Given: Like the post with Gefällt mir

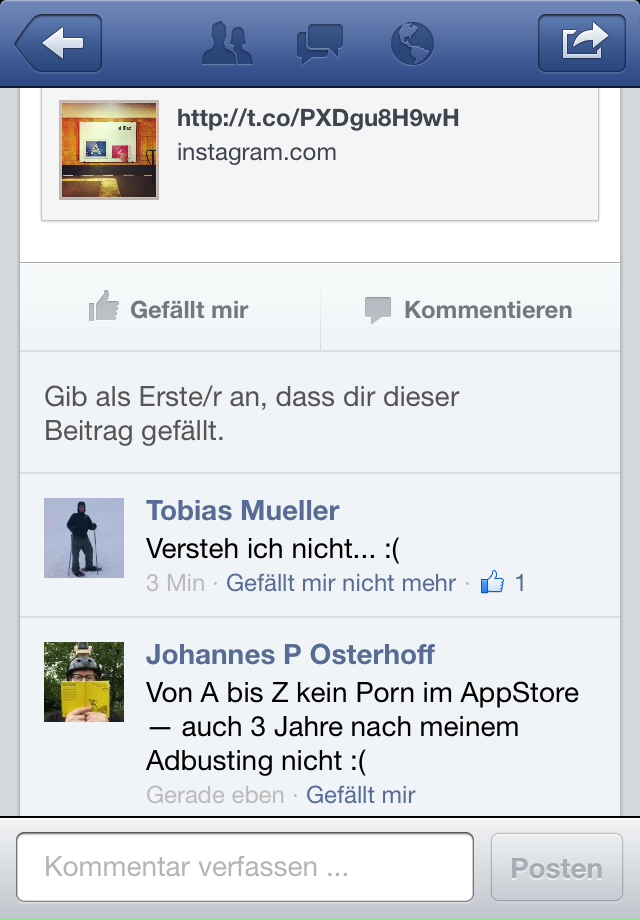Looking at the screenshot, I should [169, 309].
